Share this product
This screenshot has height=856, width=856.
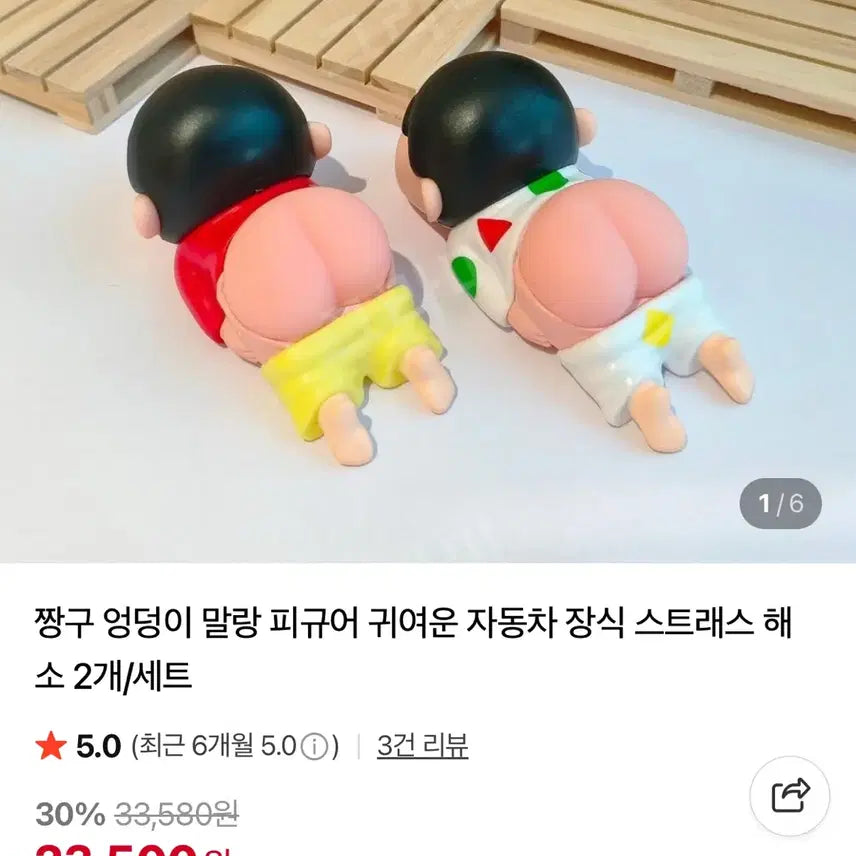tap(790, 796)
